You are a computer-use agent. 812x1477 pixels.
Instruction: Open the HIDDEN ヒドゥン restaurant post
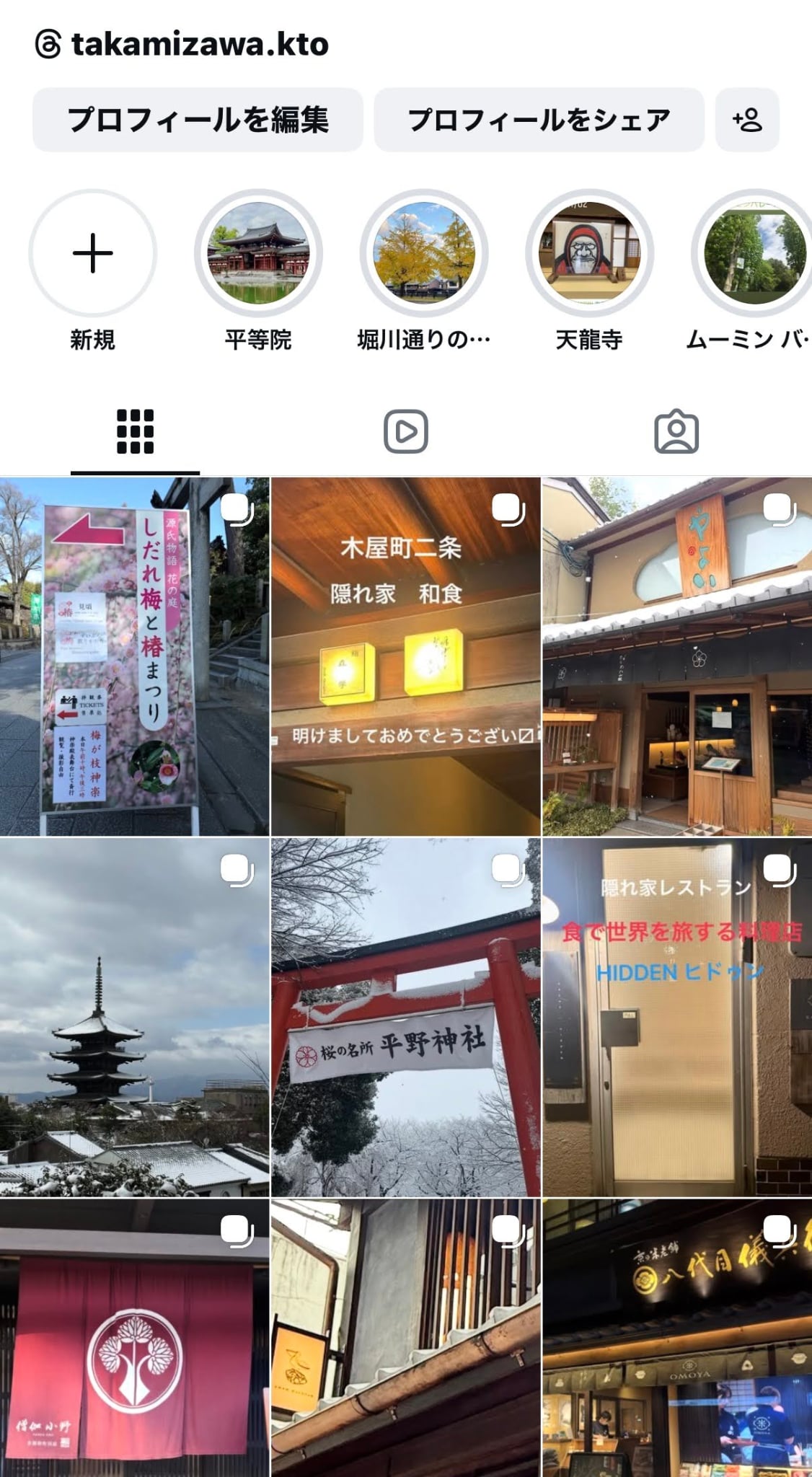[x=676, y=1017]
